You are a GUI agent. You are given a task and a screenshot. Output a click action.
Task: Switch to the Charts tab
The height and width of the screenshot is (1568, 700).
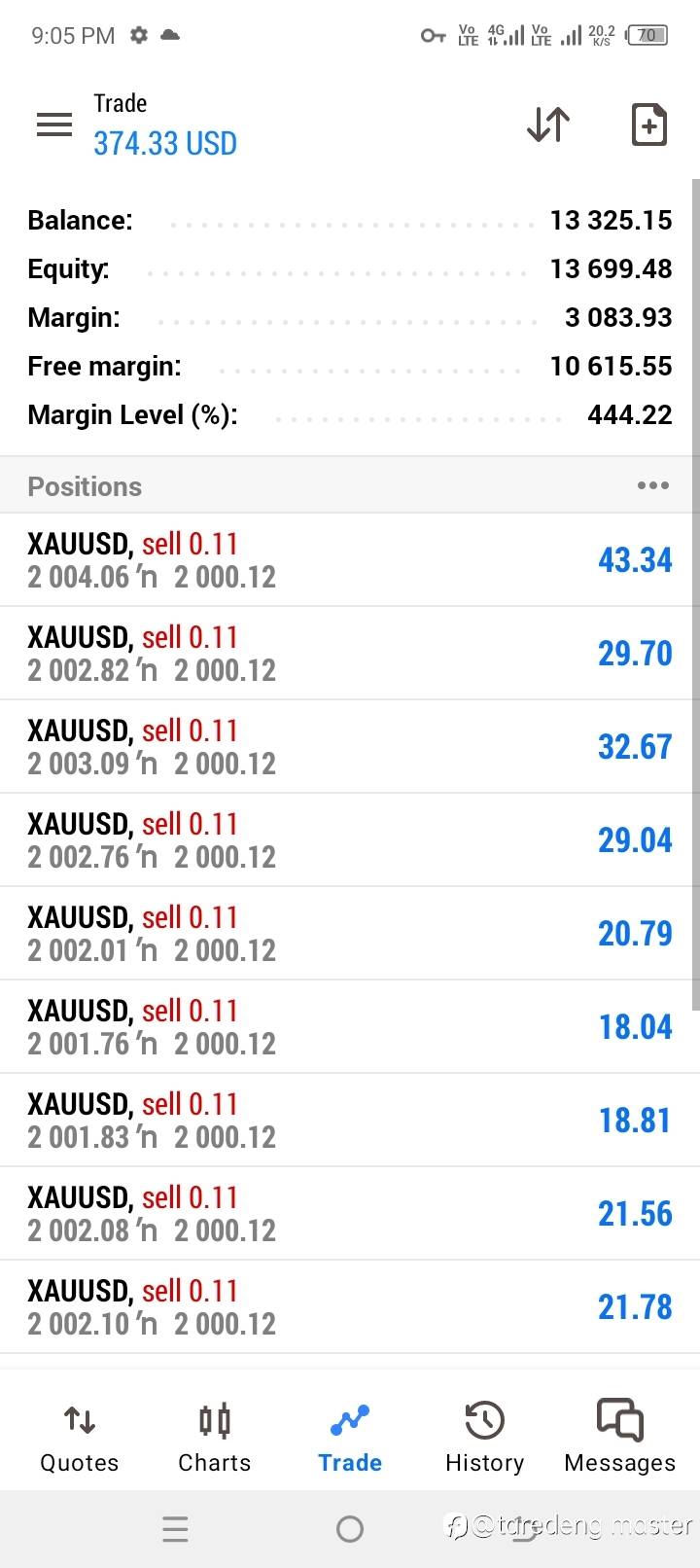pos(214,1438)
